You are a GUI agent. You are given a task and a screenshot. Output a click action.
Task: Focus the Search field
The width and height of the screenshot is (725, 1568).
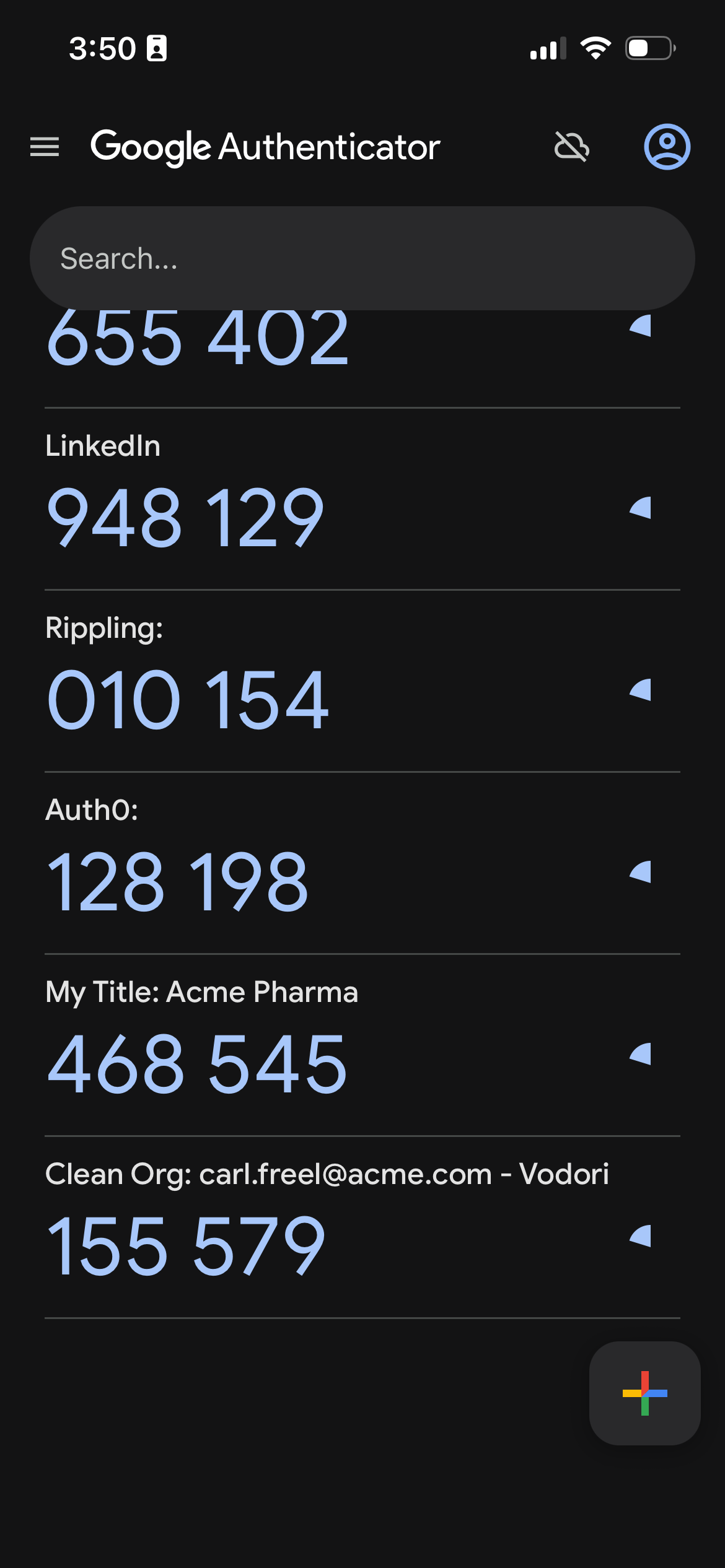pos(362,258)
